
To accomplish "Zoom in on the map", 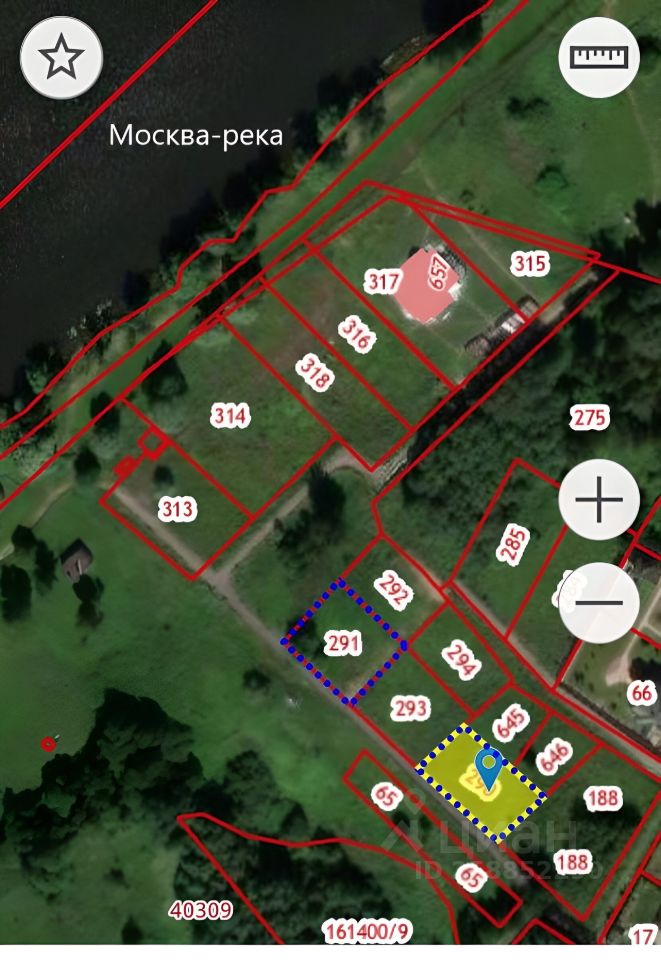I will [599, 500].
